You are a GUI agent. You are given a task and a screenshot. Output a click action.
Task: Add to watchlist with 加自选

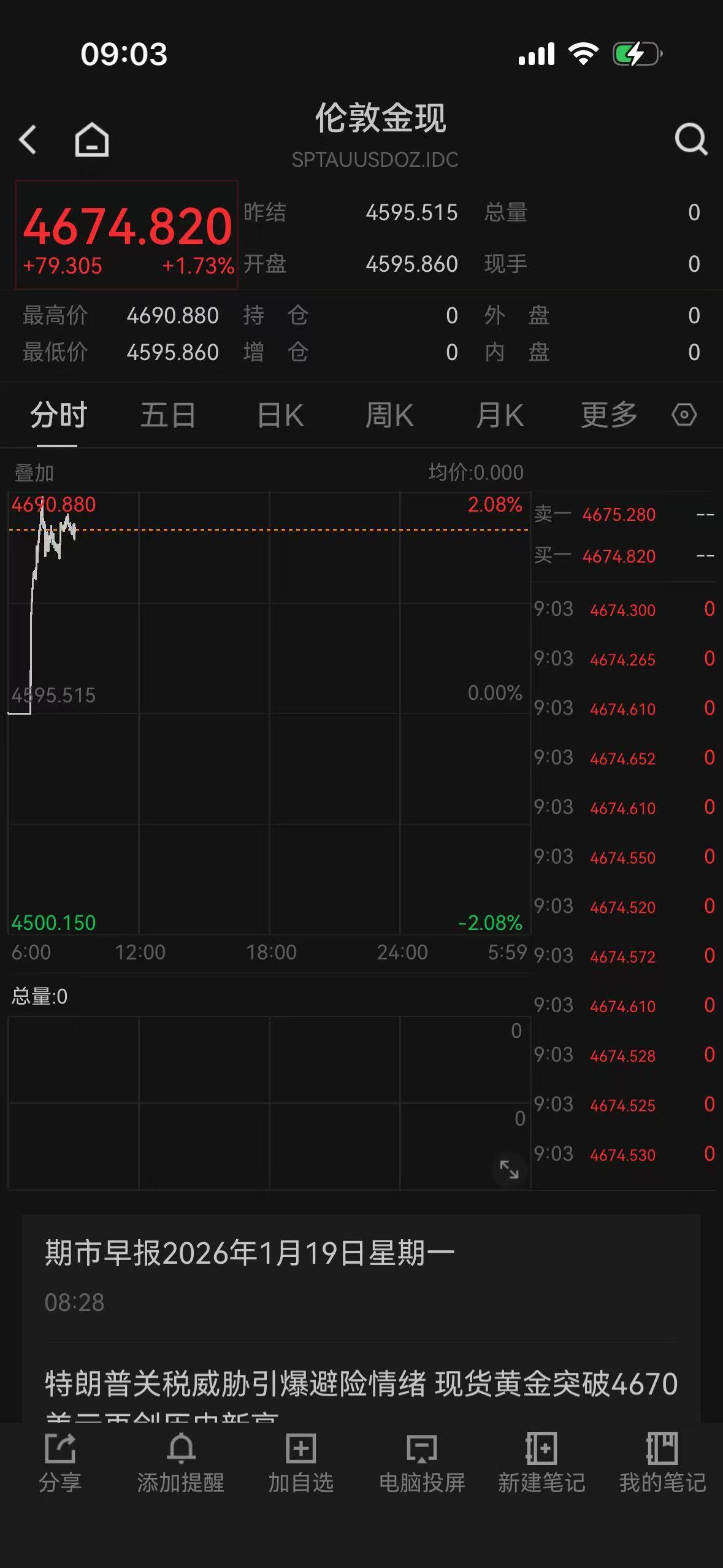point(300,1463)
